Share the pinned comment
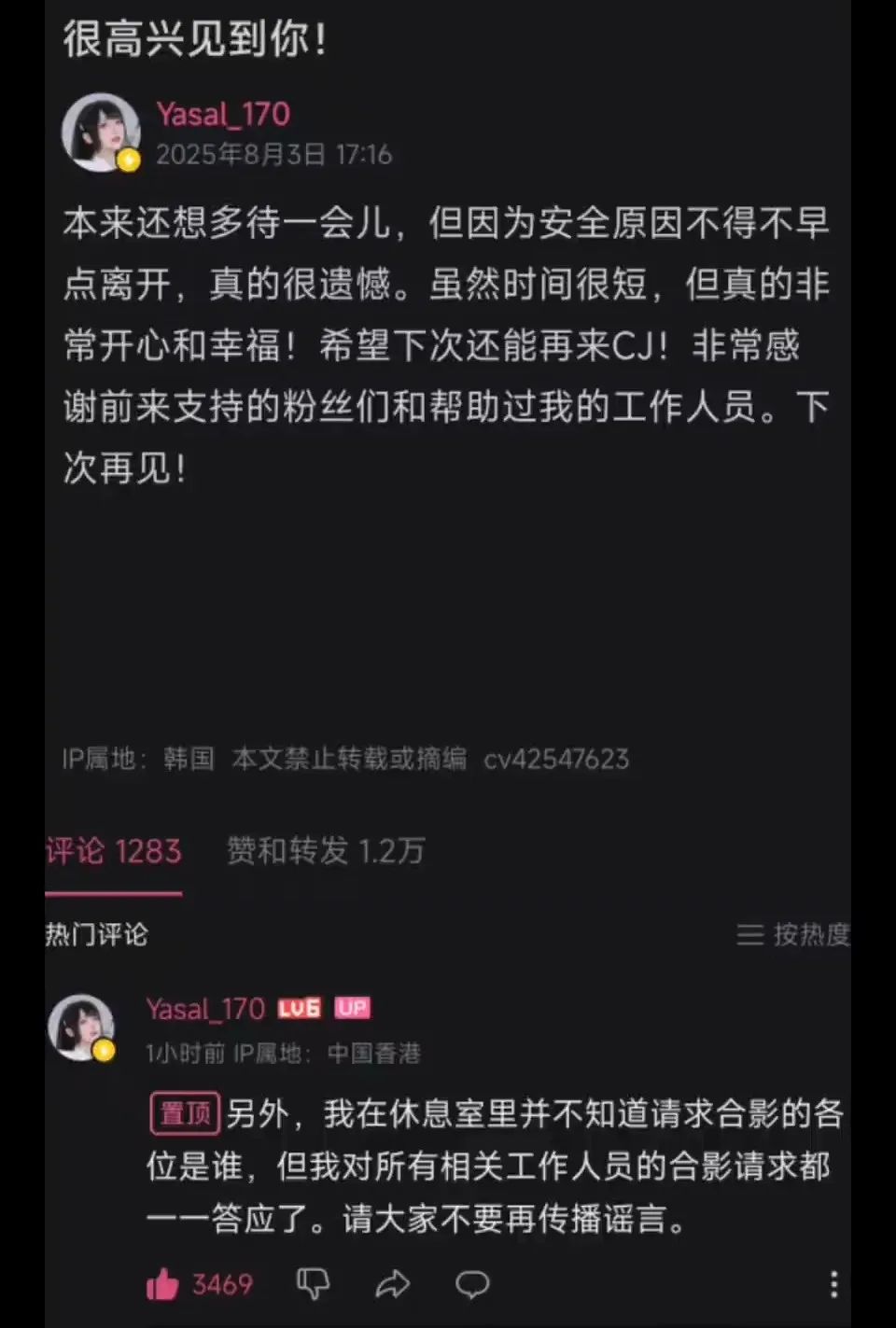This screenshot has height=1328, width=896. 392,1285
